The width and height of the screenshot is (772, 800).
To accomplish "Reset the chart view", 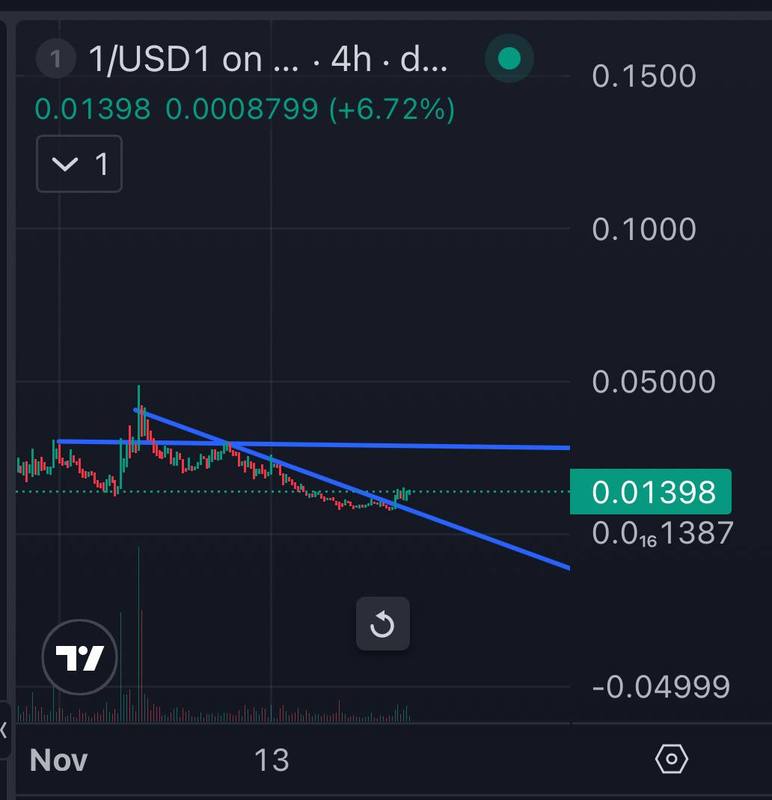I will coord(383,625).
